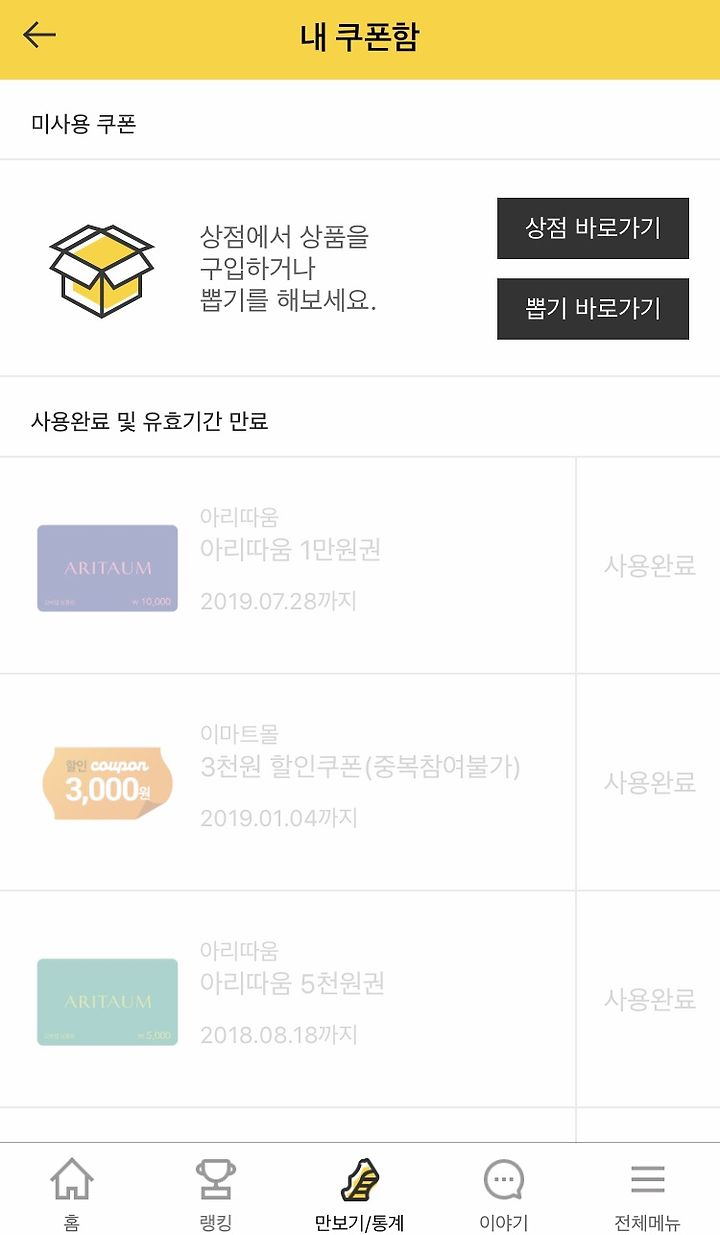This screenshot has width=720, height=1235.
Task: Open the 이마트몰 3천원 할인쿠폰
Action: pyautogui.click(x=288, y=782)
